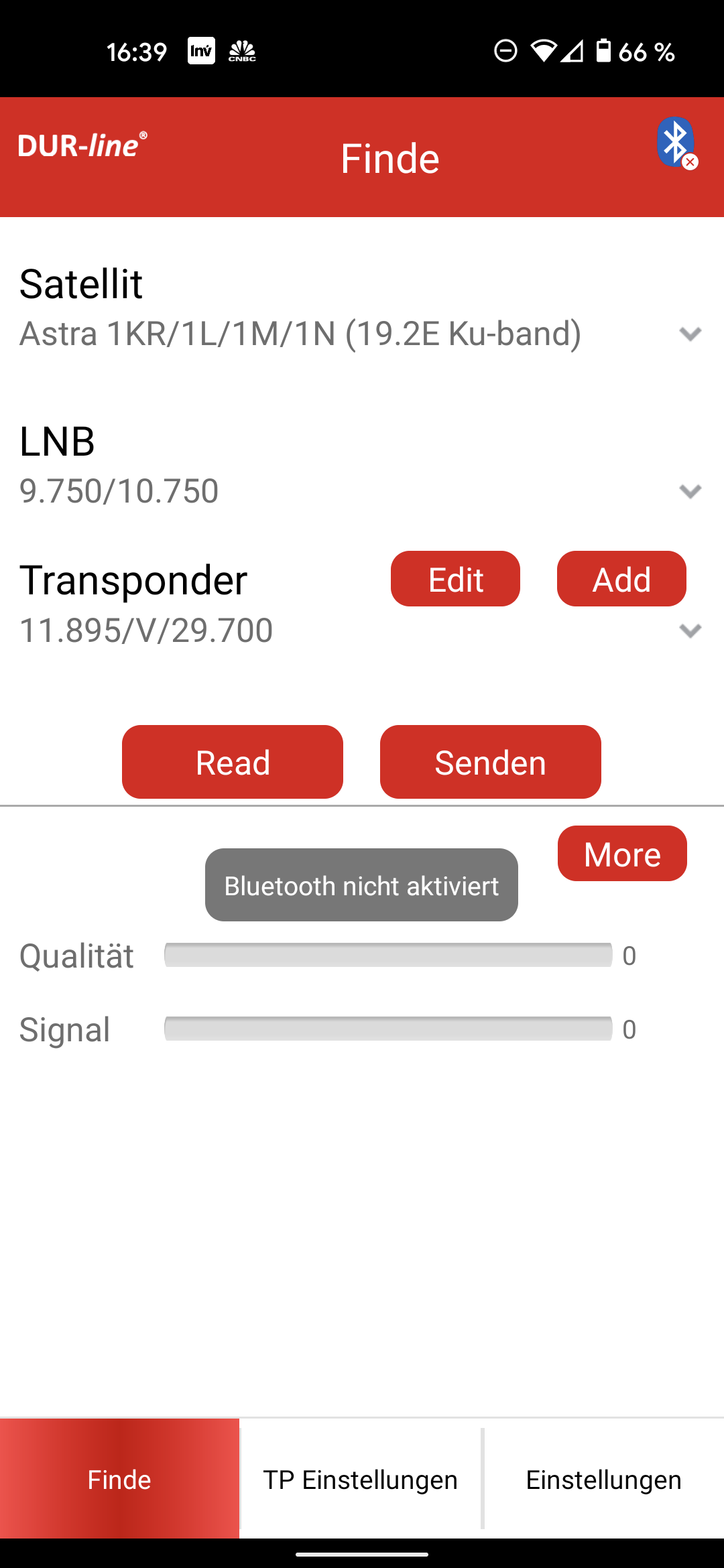Open the Transponder dropdown list
The height and width of the screenshot is (1568, 724).
point(689,631)
